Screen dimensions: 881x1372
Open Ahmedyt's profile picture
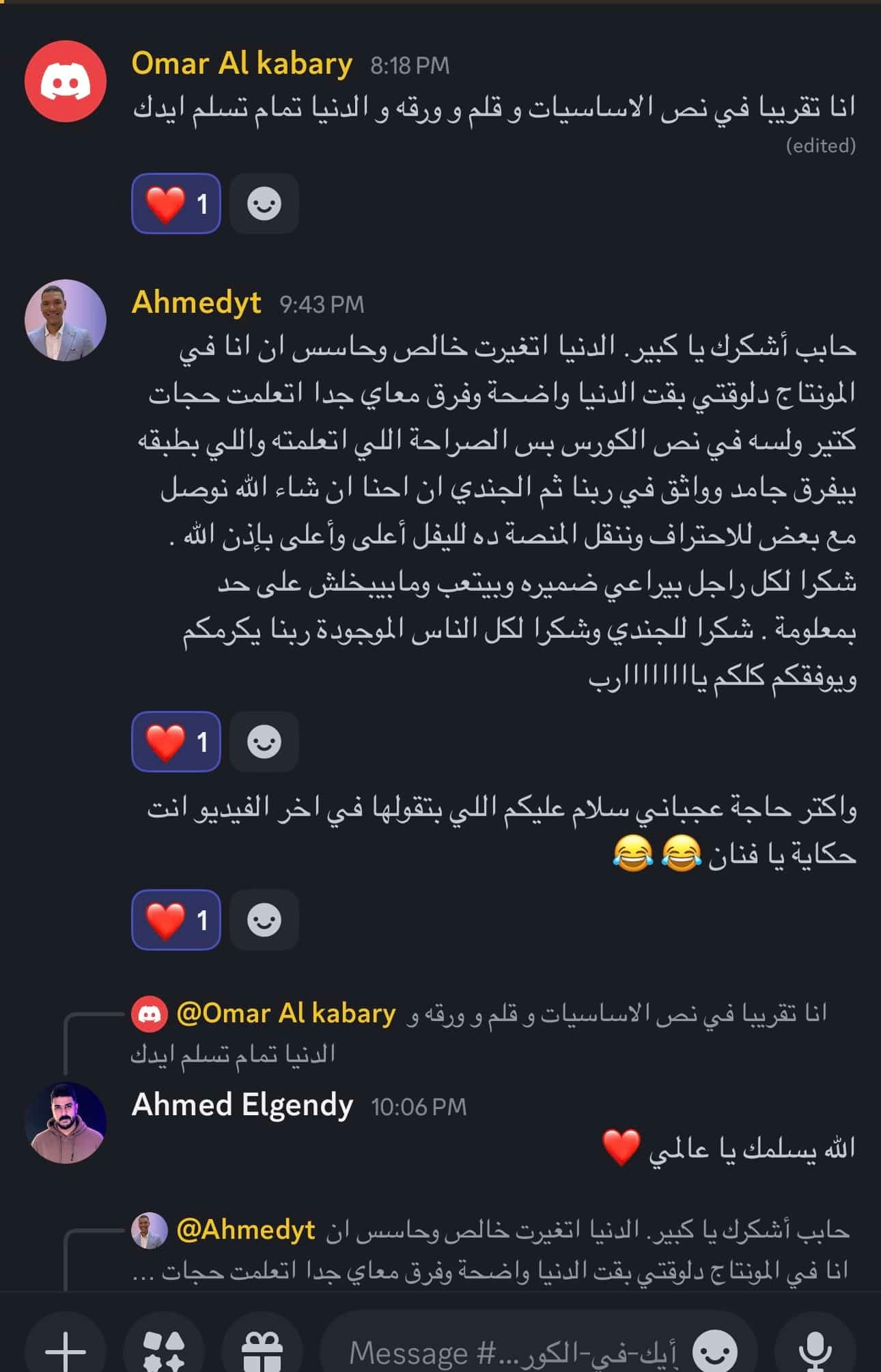[x=66, y=320]
